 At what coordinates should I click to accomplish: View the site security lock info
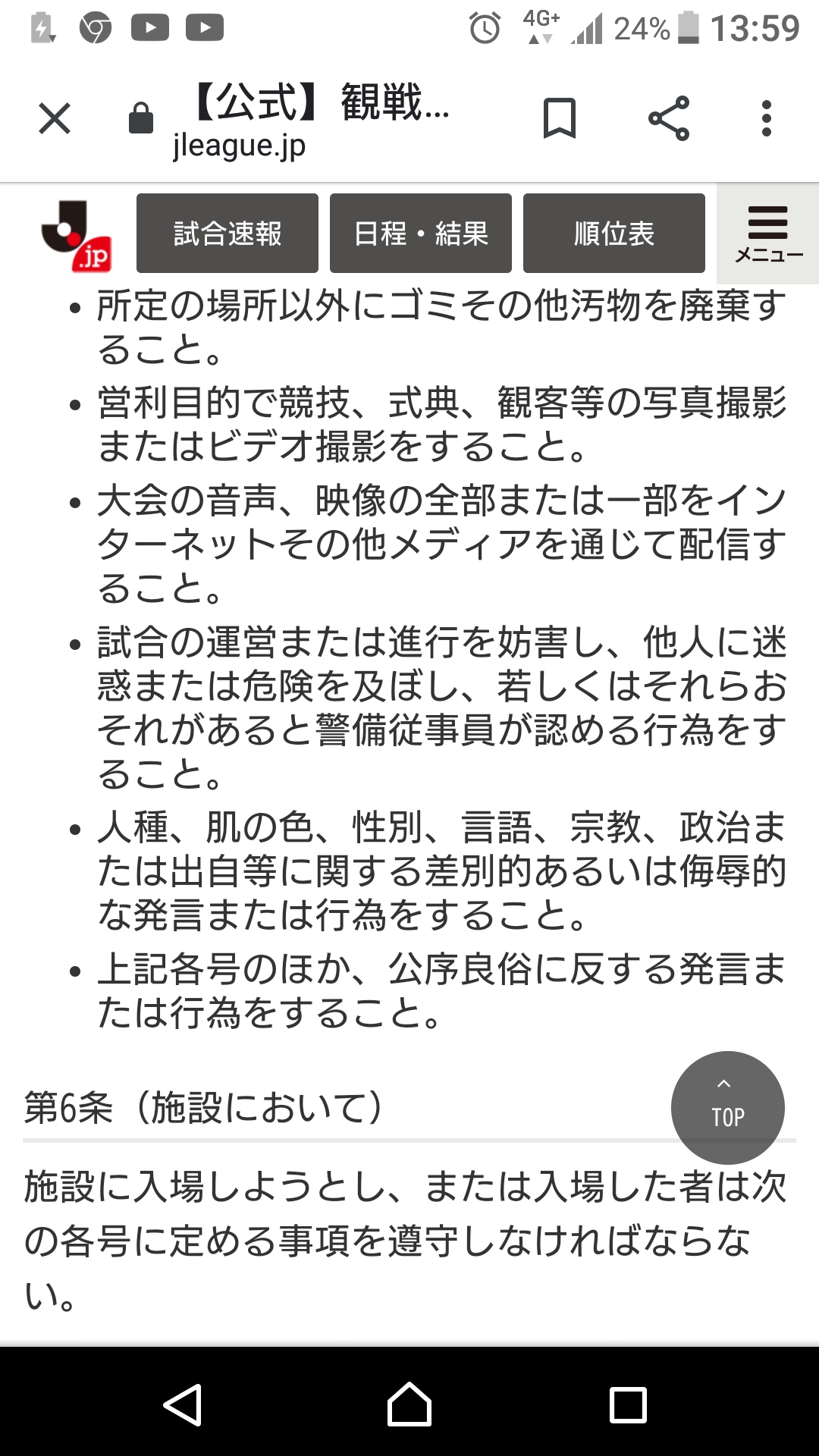[141, 118]
